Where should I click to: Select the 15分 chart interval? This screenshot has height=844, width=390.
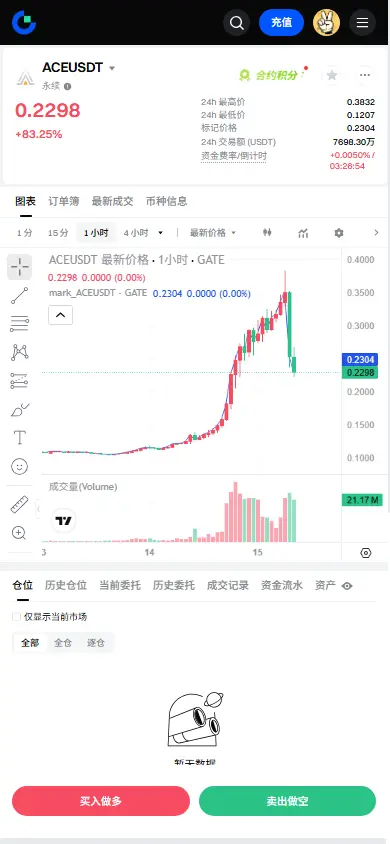coord(58,233)
